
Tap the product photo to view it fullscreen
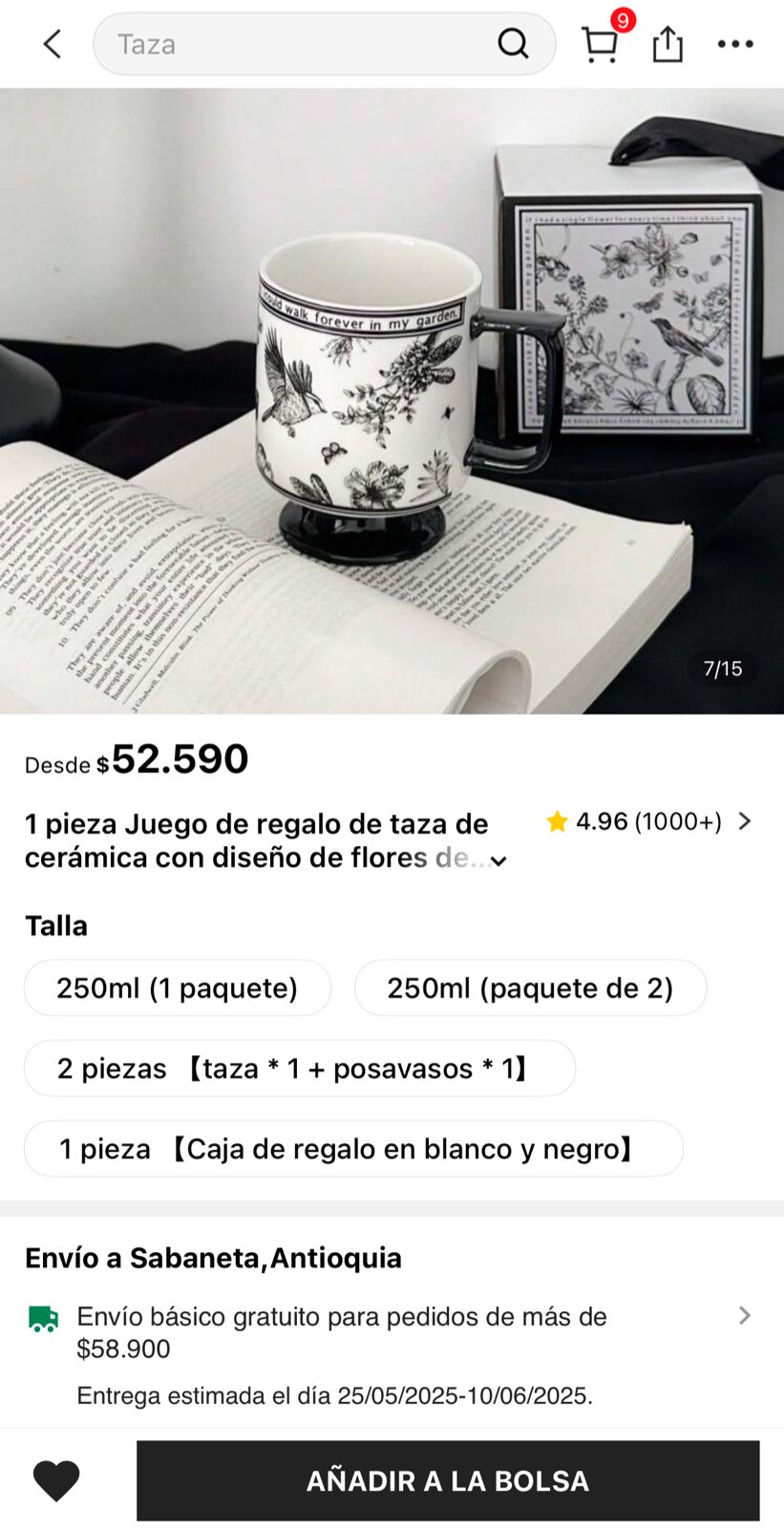pyautogui.click(x=392, y=401)
